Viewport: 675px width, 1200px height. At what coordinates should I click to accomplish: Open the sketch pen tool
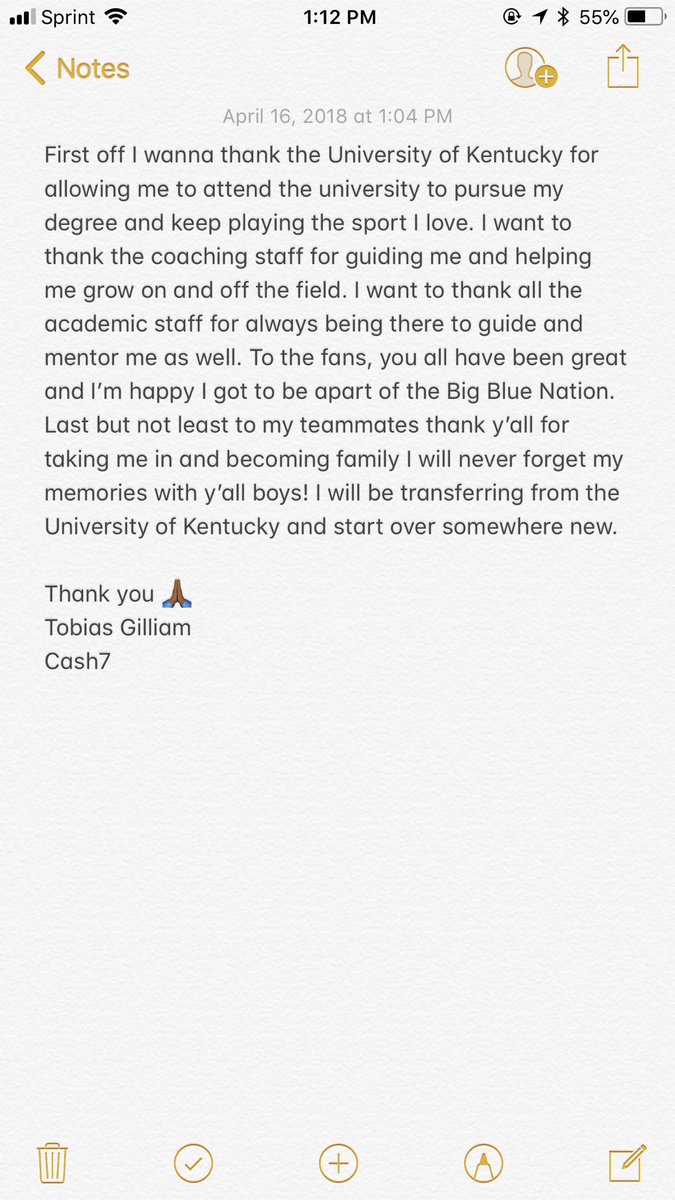(x=483, y=1163)
